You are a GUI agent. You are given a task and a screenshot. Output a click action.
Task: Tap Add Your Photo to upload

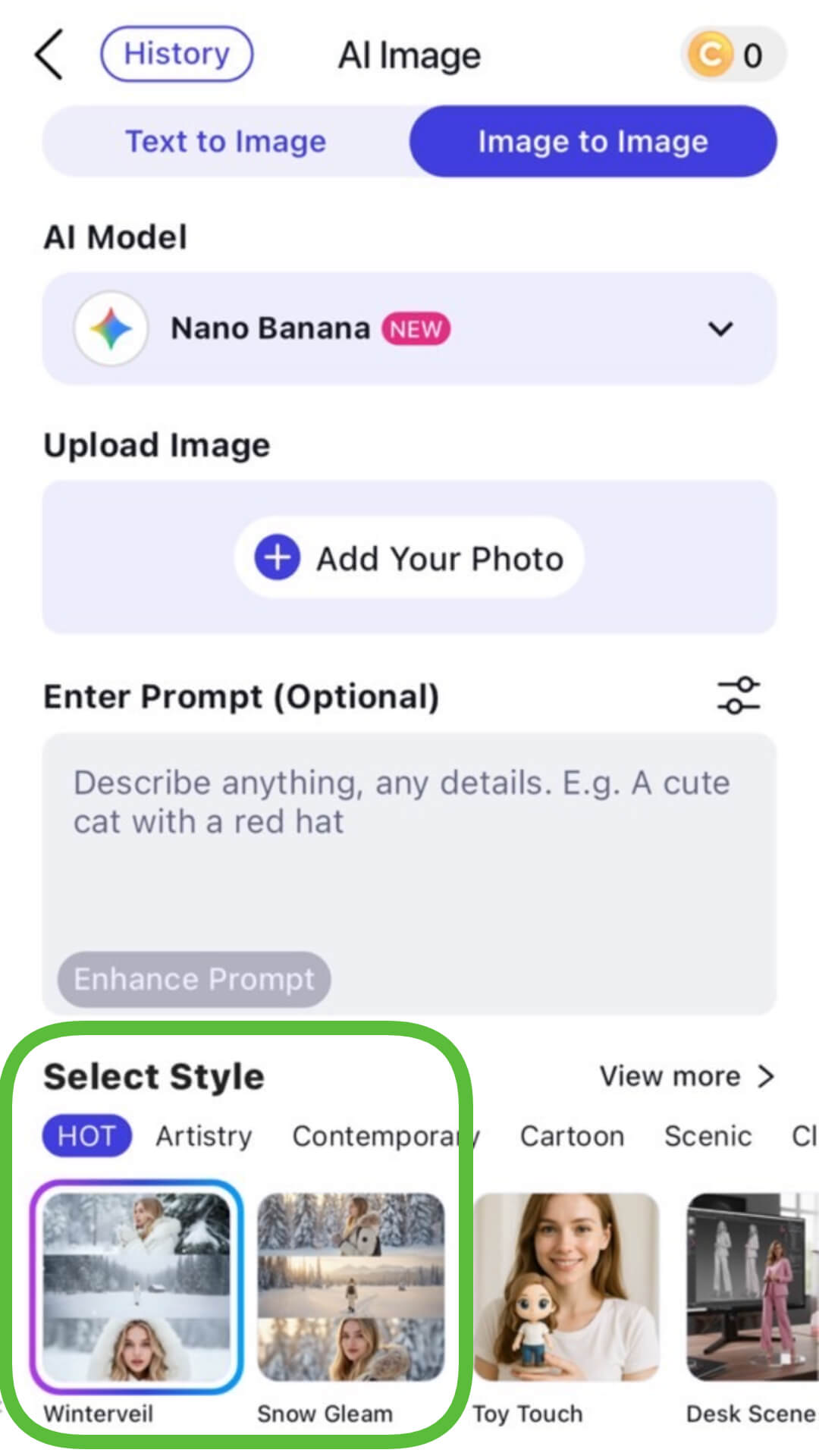point(409,558)
